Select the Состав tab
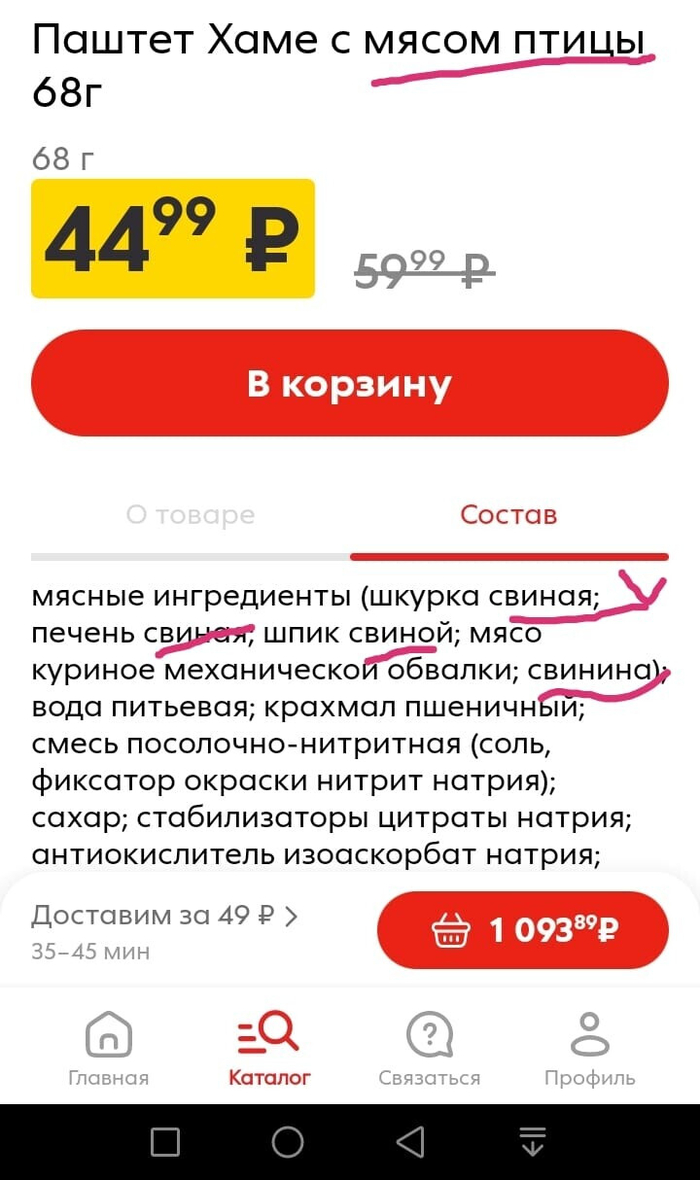Screen dimensions: 700x1180 point(508,515)
